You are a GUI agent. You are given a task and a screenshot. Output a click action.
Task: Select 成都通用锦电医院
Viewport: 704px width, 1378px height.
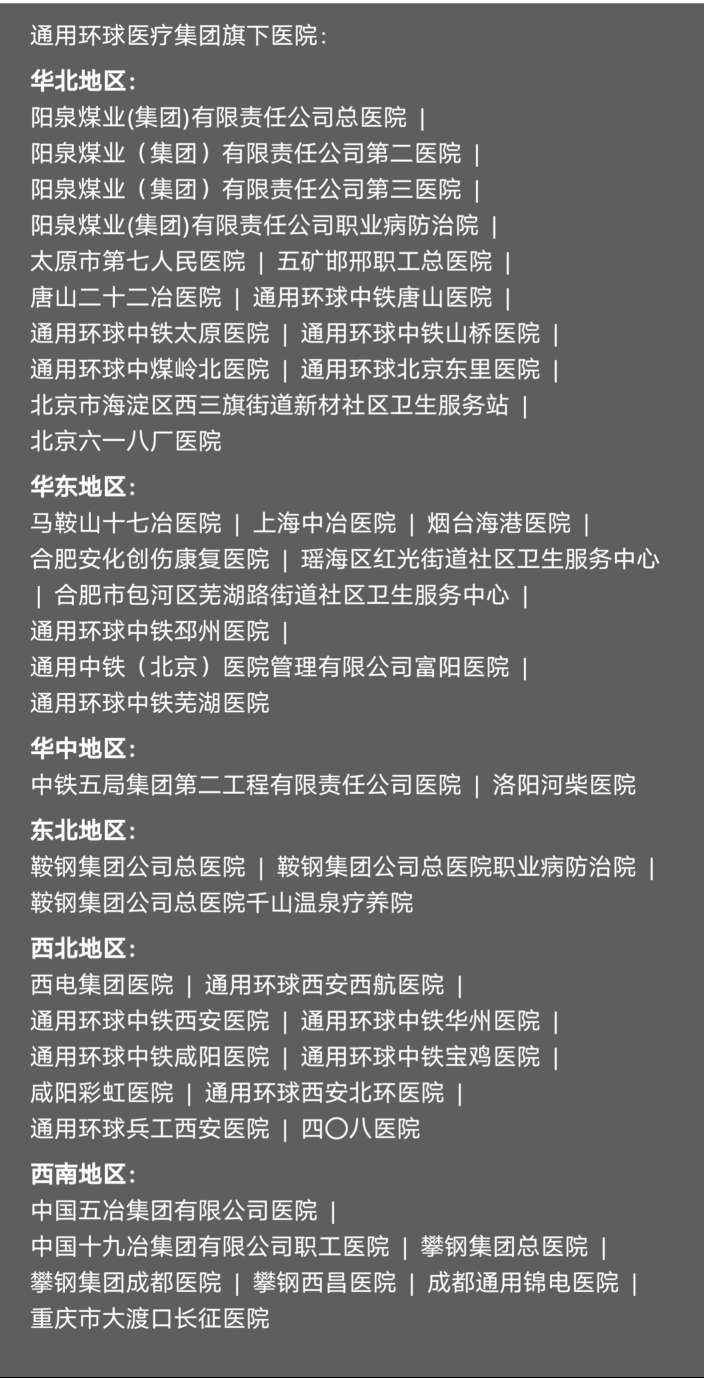click(523, 1283)
